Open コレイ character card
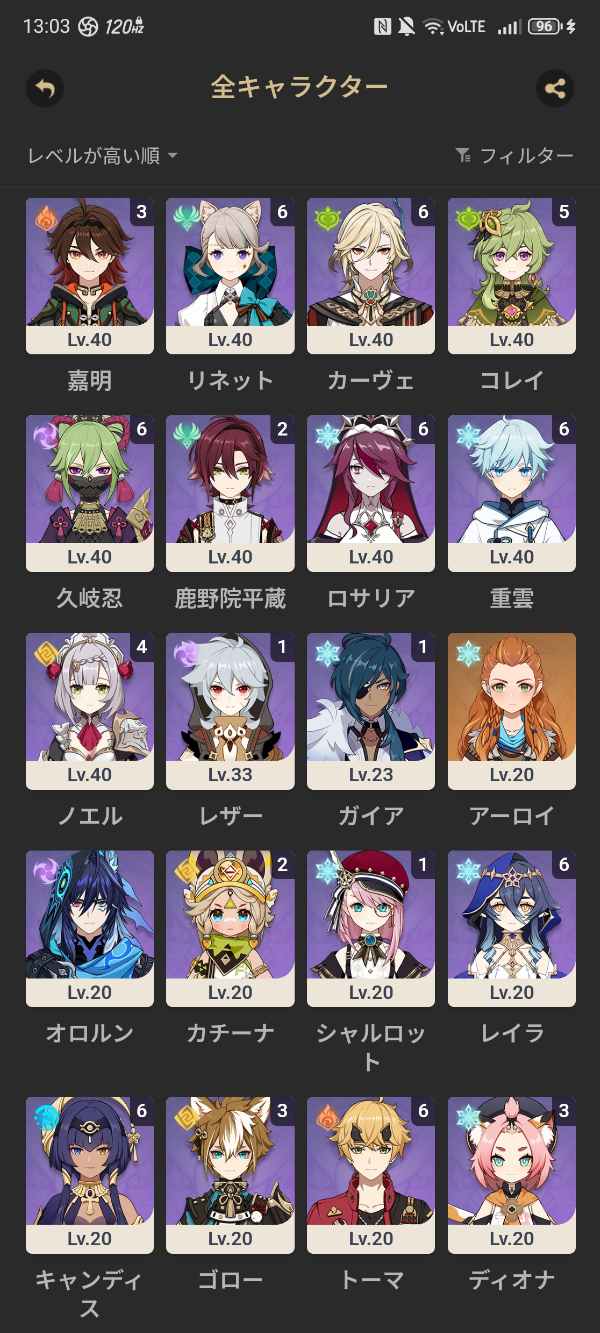This screenshot has width=600, height=1333. pyautogui.click(x=512, y=275)
